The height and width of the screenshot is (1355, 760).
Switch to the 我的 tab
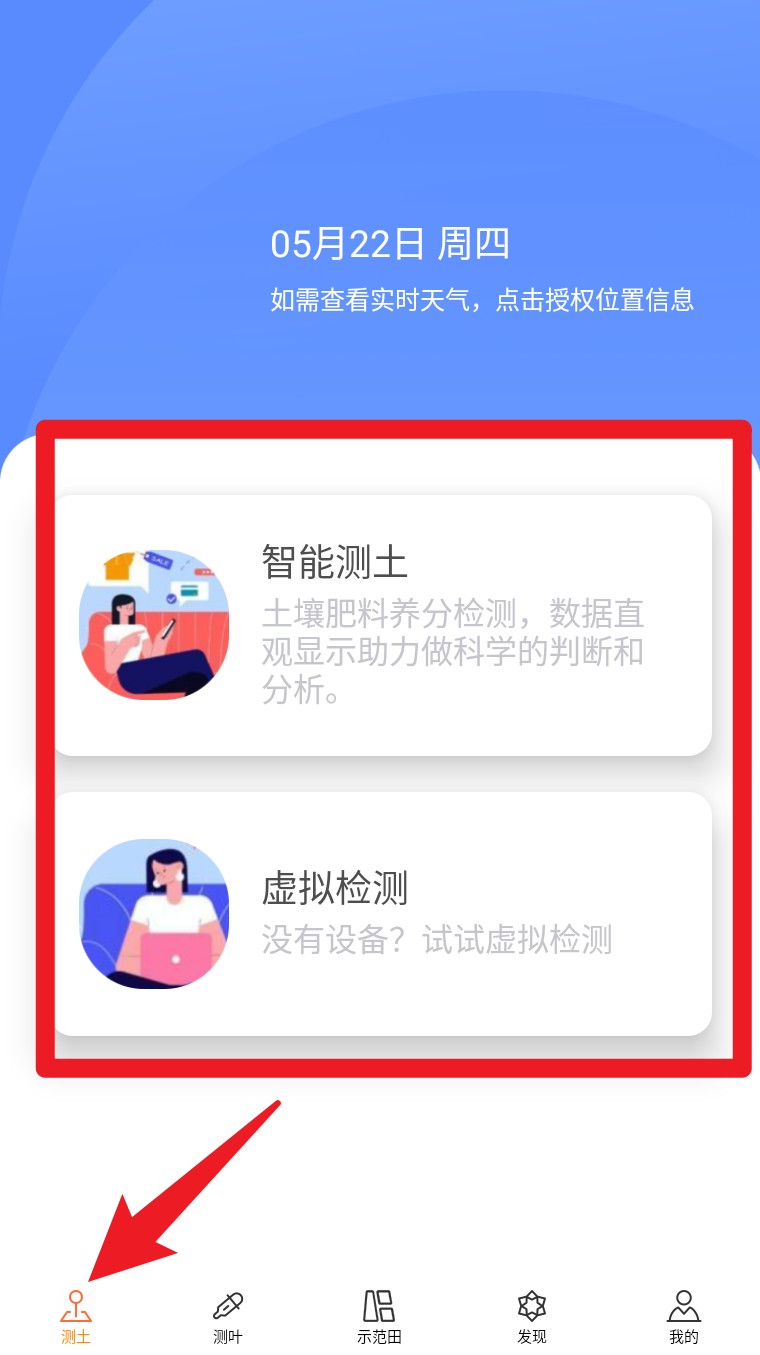coord(684,1317)
